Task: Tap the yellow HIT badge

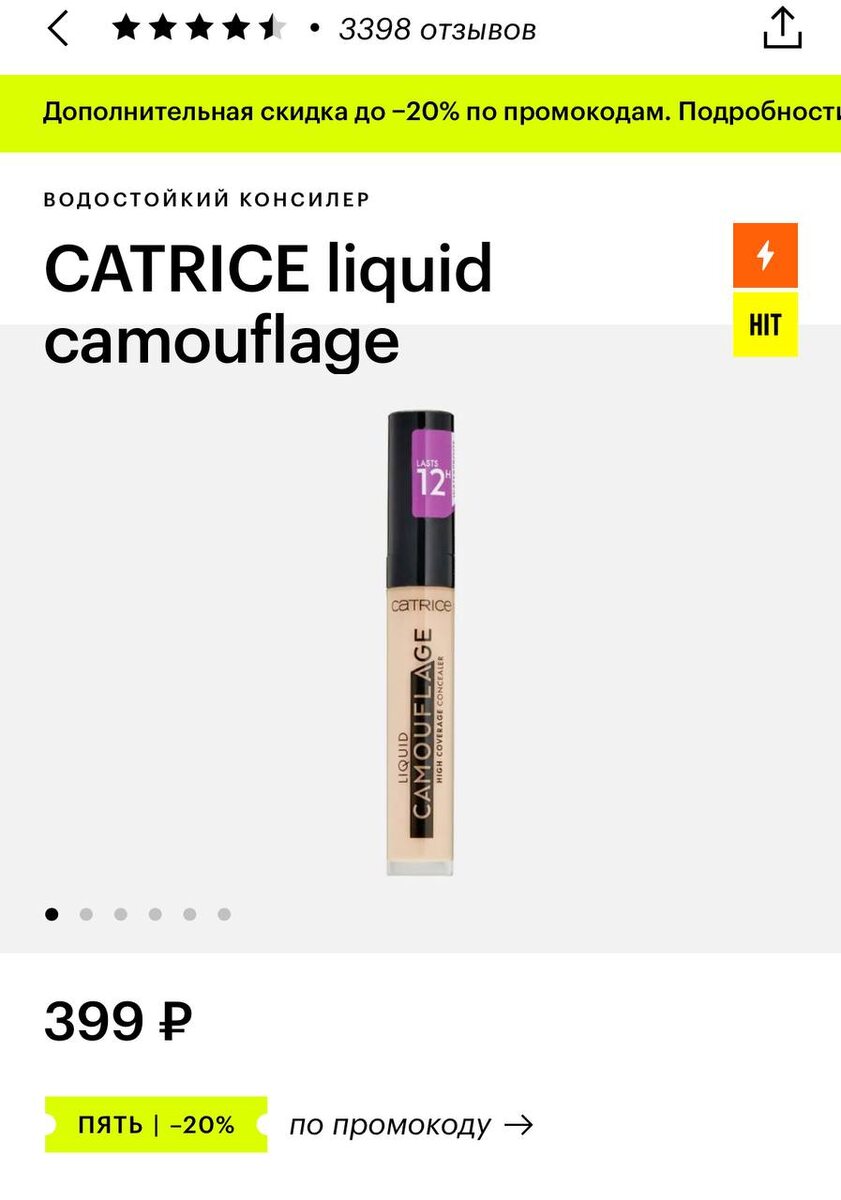Action: click(765, 325)
